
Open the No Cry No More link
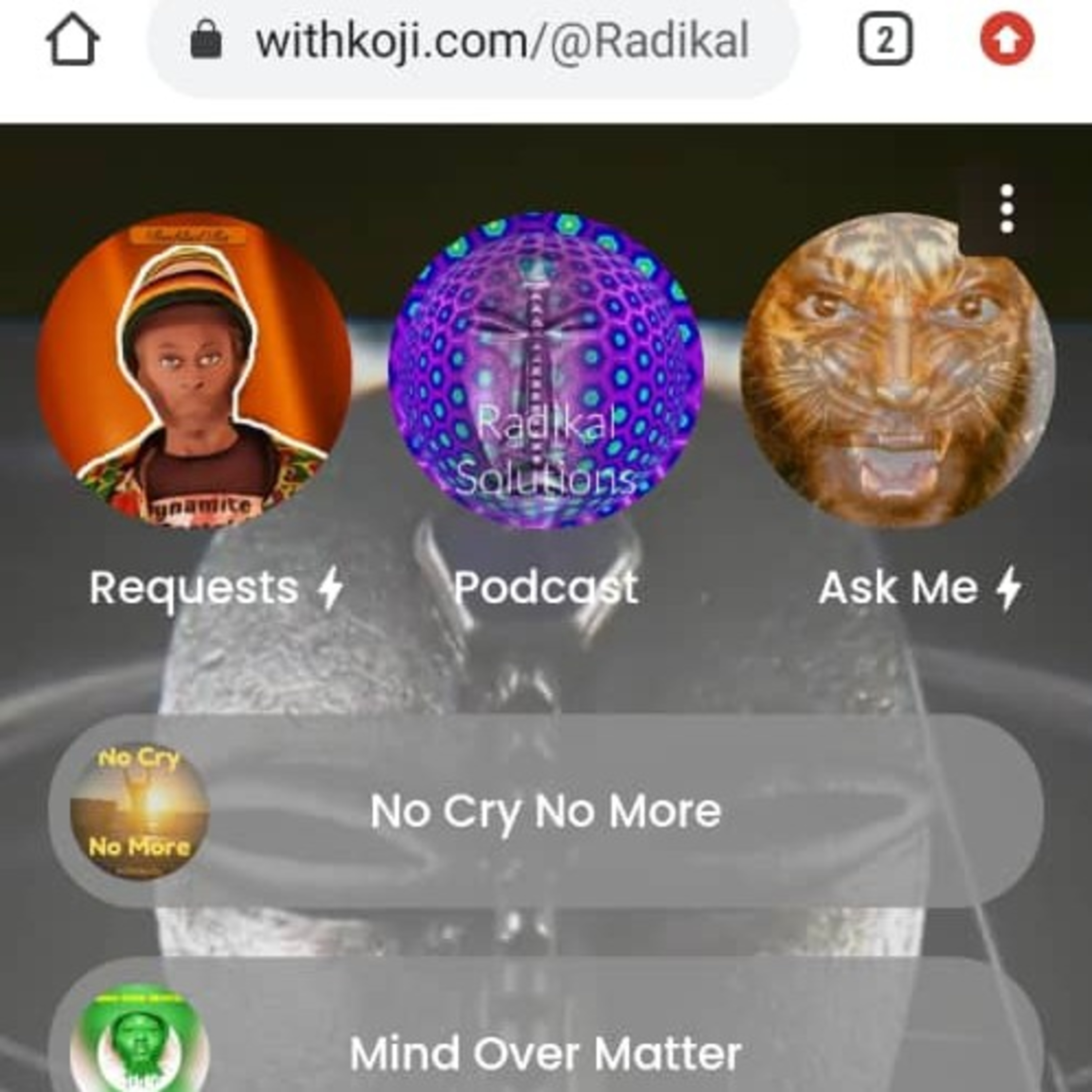(545, 811)
